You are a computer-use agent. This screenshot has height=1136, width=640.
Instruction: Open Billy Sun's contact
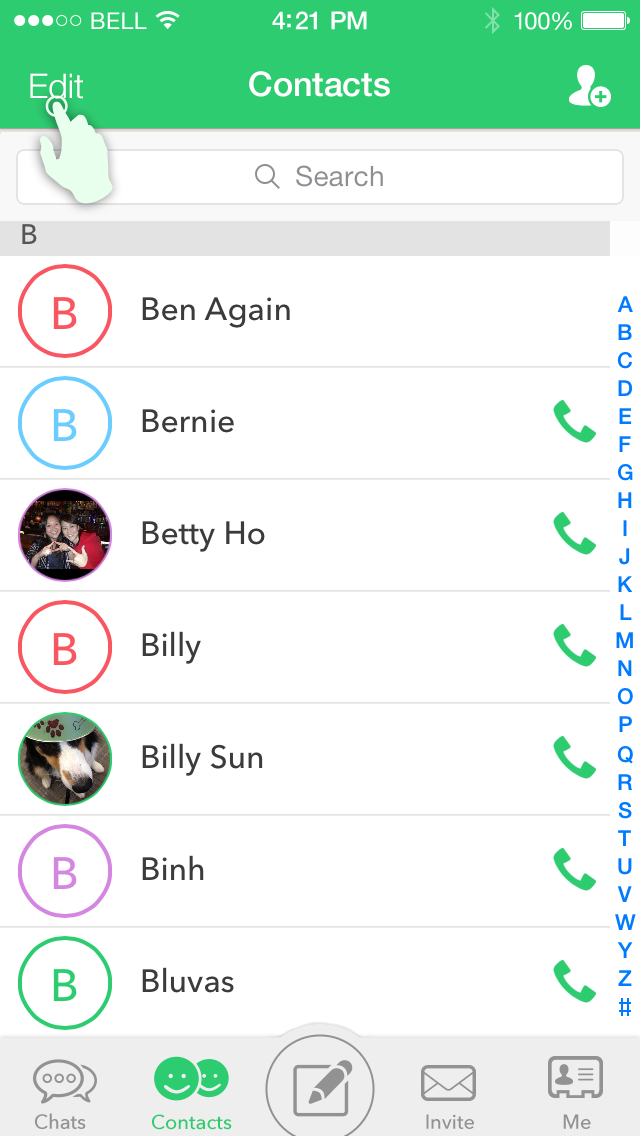pyautogui.click(x=202, y=758)
